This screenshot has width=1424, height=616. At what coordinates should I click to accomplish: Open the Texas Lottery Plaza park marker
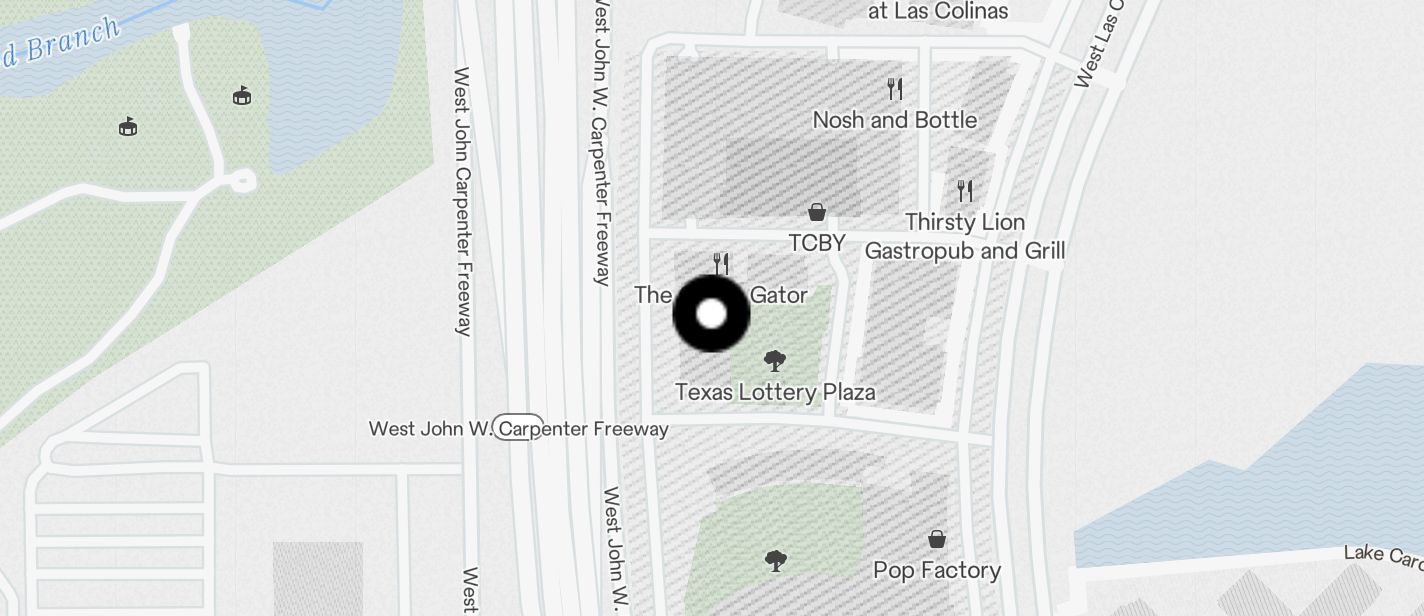coord(774,361)
